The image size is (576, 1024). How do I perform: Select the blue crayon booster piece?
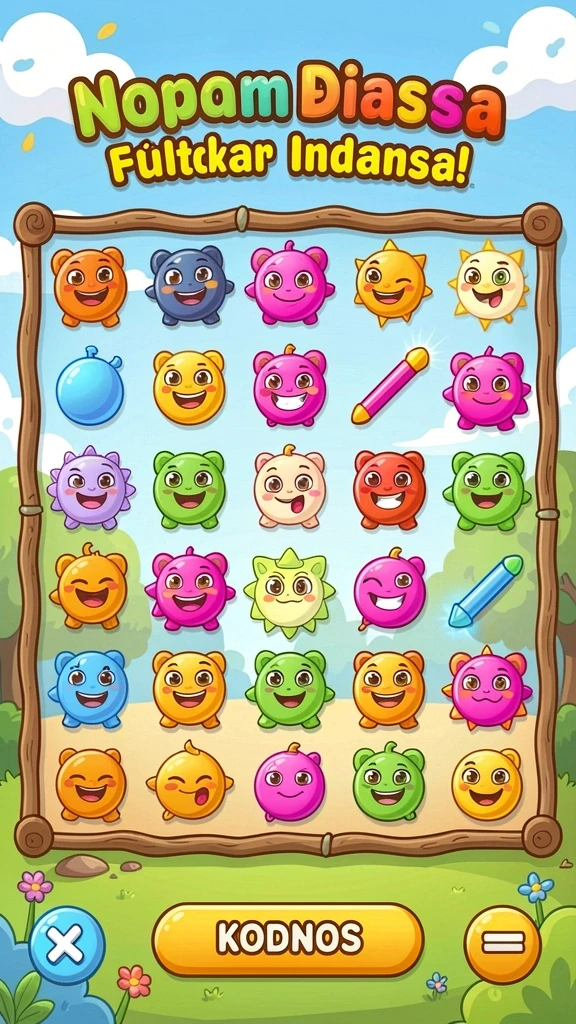486,591
